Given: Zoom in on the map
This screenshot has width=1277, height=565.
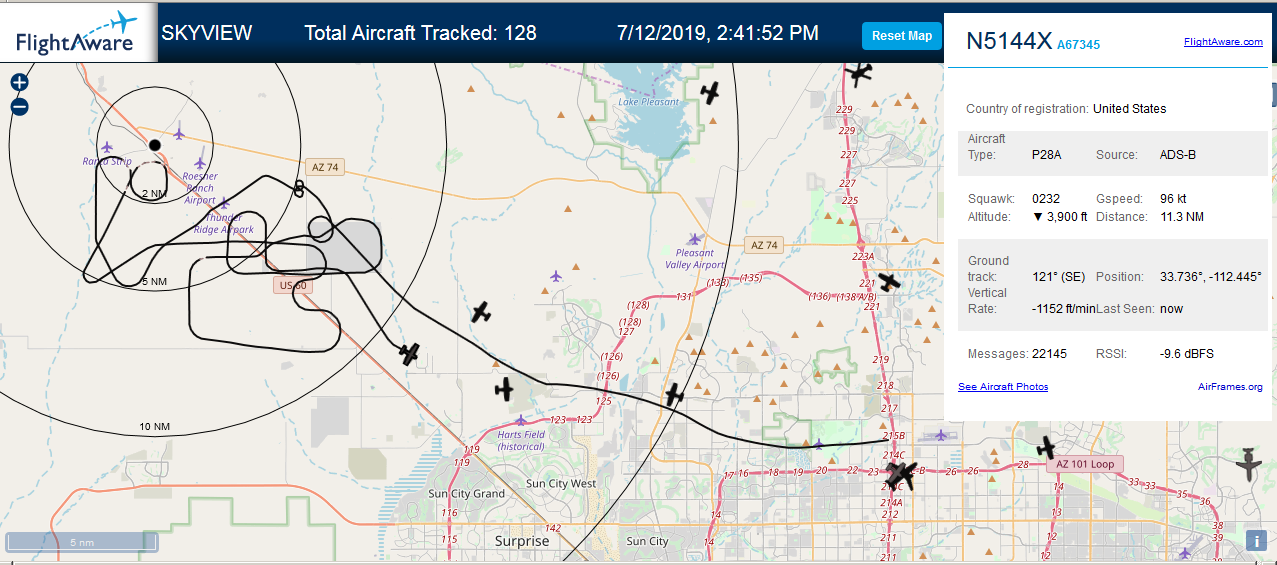Looking at the screenshot, I should (19, 83).
